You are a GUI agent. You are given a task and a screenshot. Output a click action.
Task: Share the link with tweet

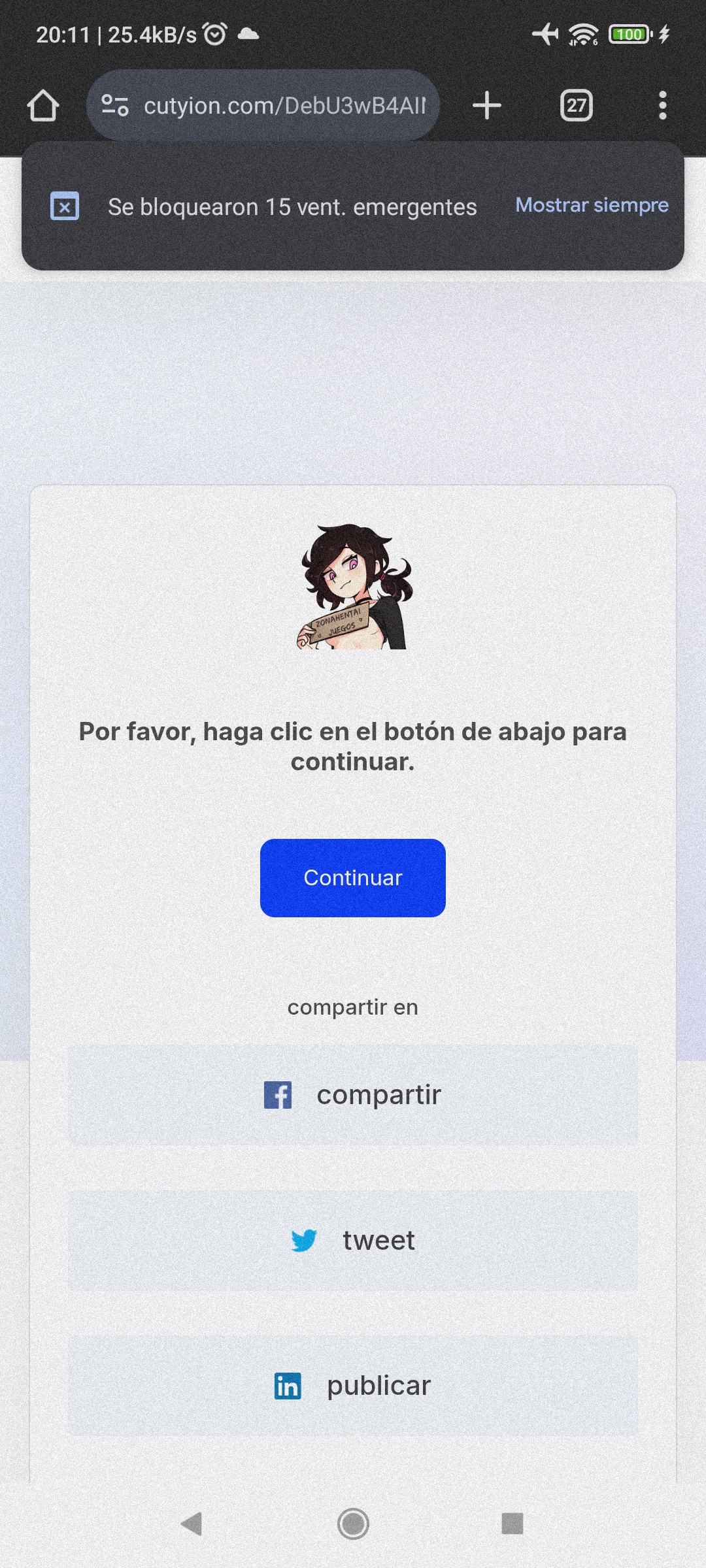(x=353, y=1240)
